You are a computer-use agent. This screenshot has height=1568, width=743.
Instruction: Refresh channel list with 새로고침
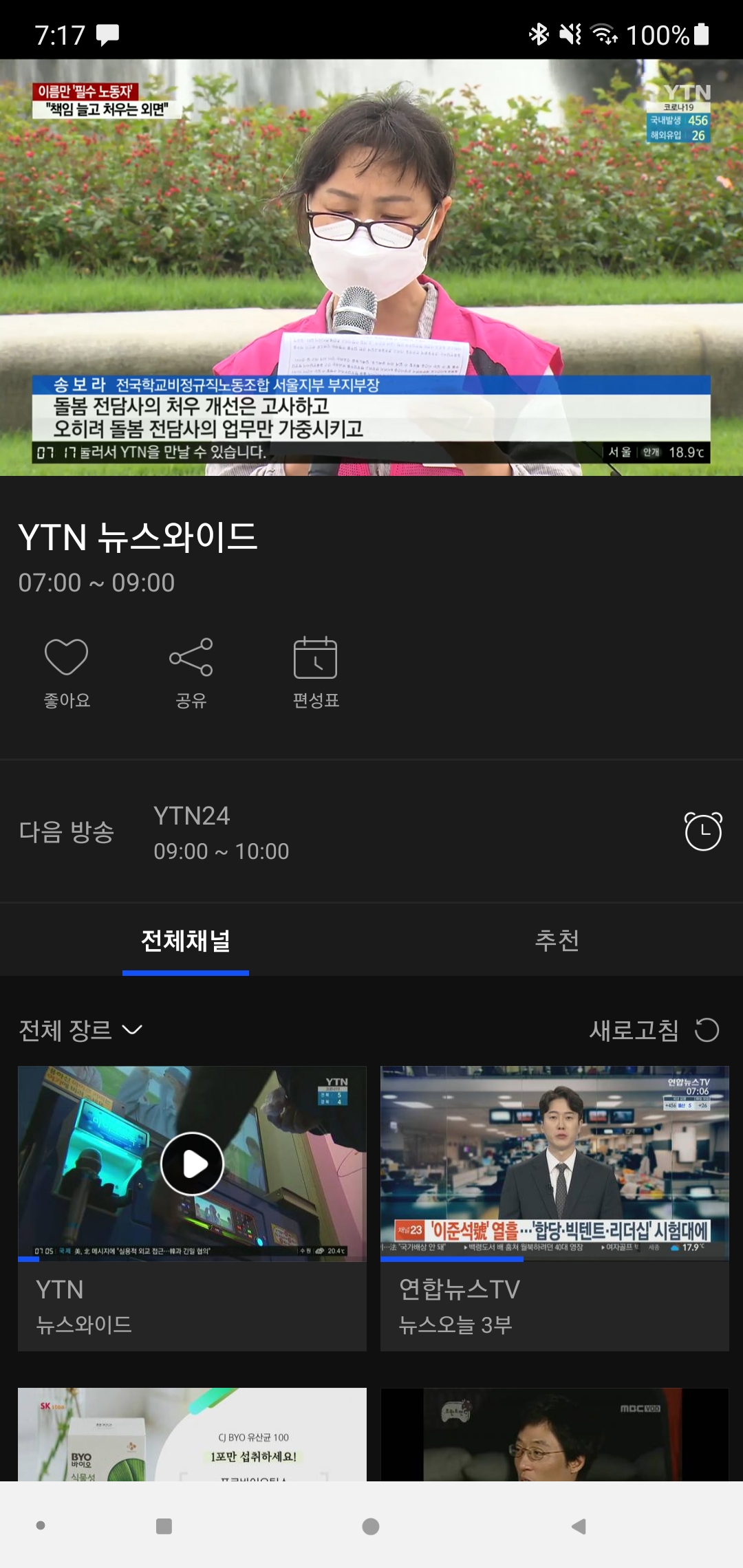click(654, 1030)
